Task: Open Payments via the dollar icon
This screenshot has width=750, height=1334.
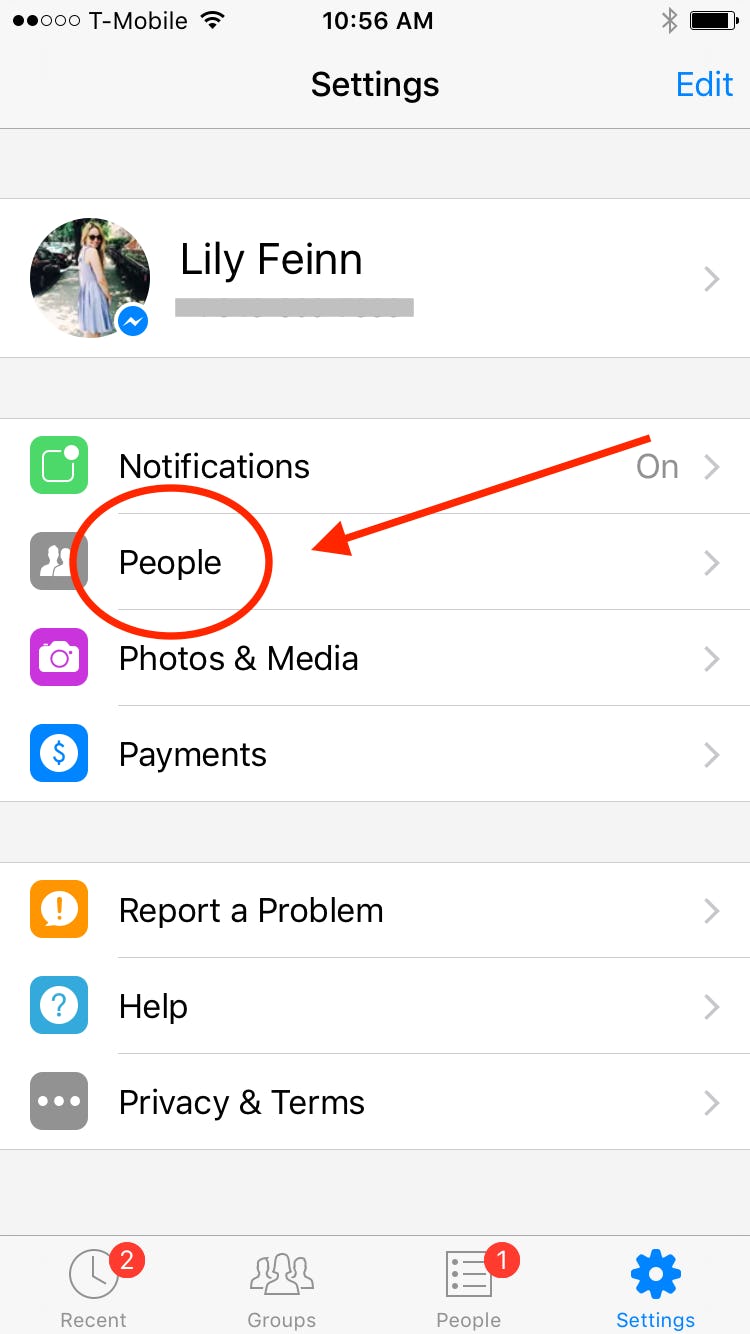Action: click(x=58, y=754)
